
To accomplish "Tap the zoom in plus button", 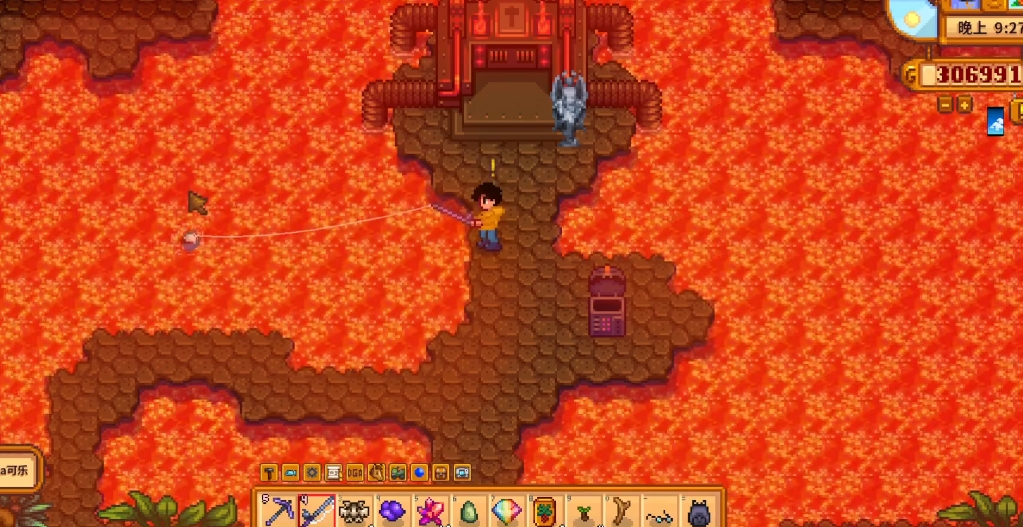I will [964, 104].
